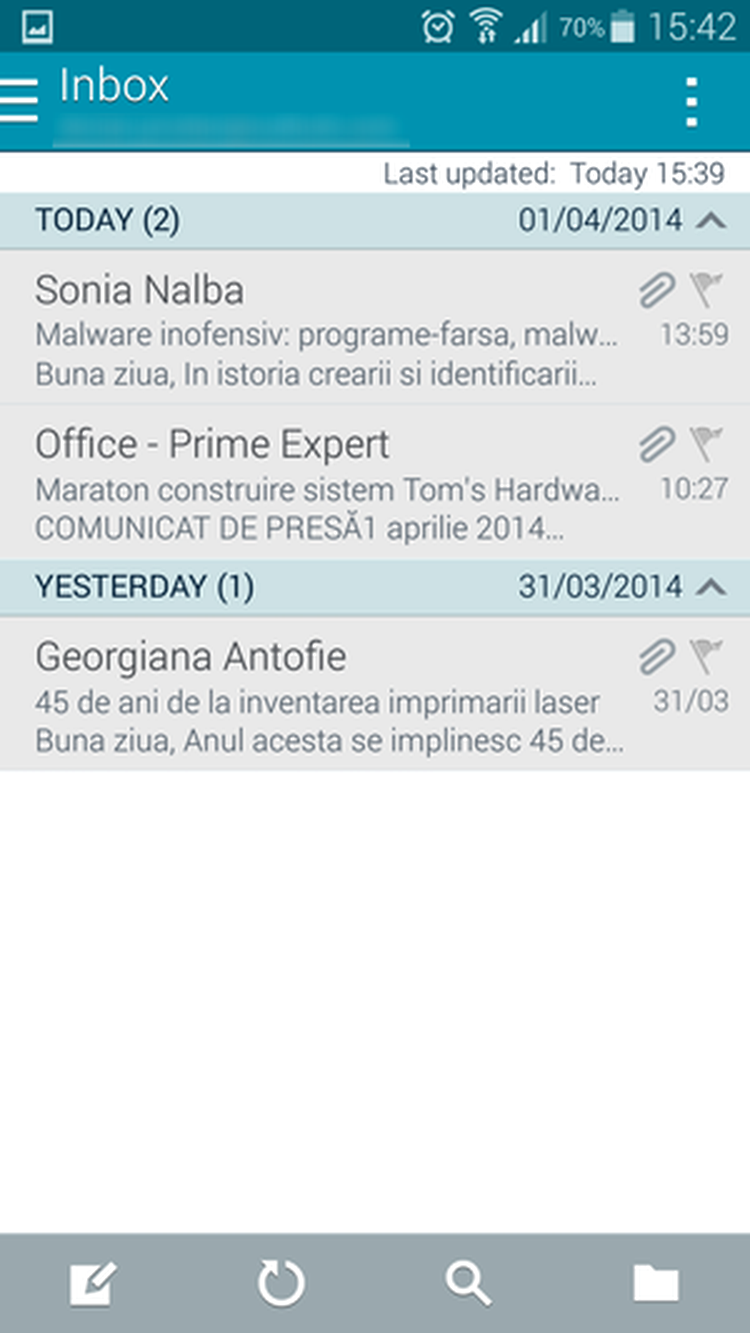Open the overflow menu
750x1333 pixels.
pyautogui.click(x=691, y=101)
